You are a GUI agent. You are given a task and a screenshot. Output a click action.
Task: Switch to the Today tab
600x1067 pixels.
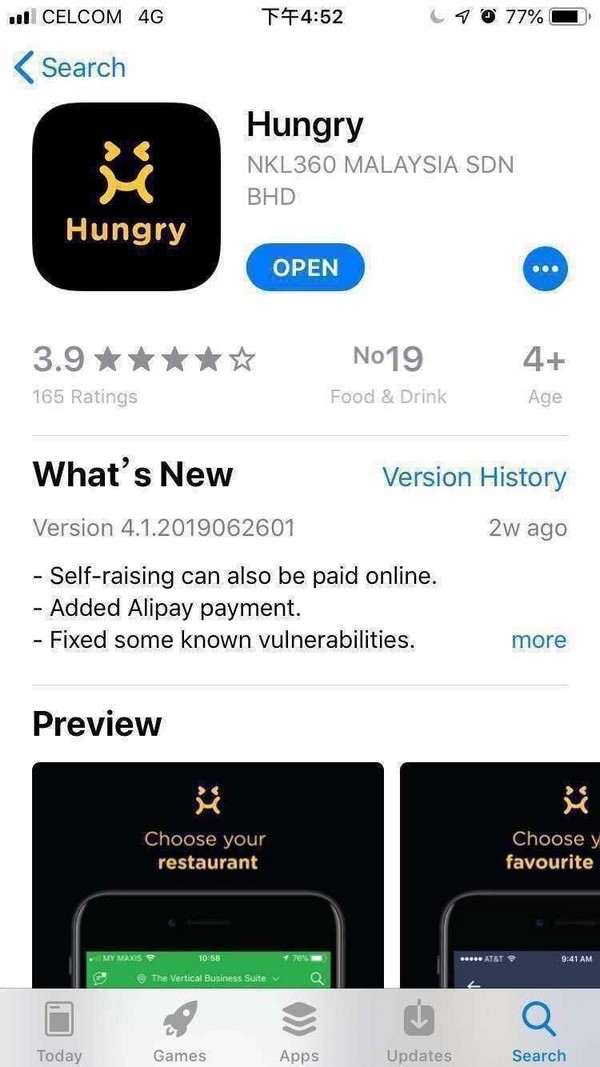point(59,1030)
